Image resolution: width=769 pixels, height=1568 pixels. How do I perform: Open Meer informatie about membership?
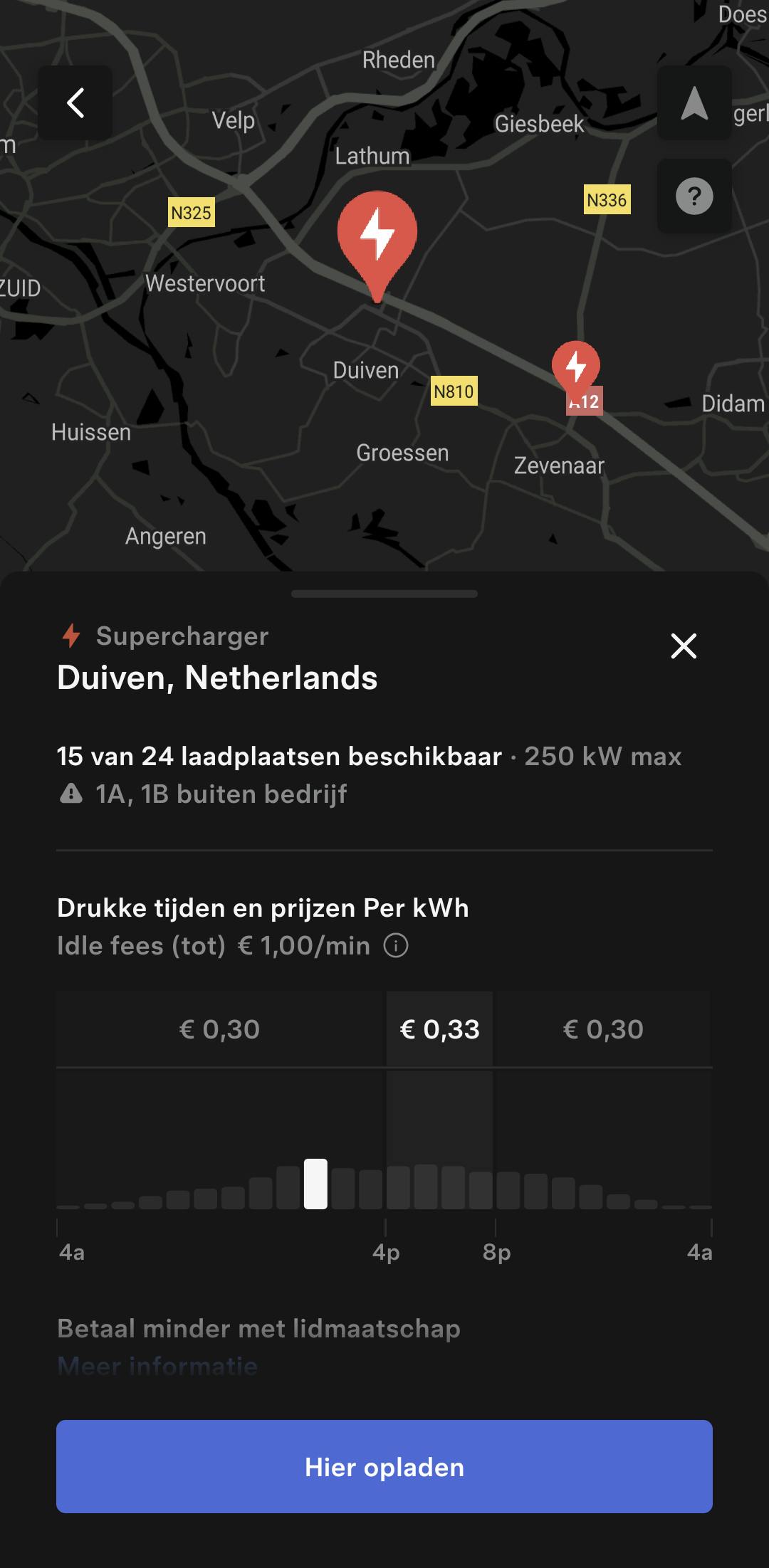click(157, 1365)
